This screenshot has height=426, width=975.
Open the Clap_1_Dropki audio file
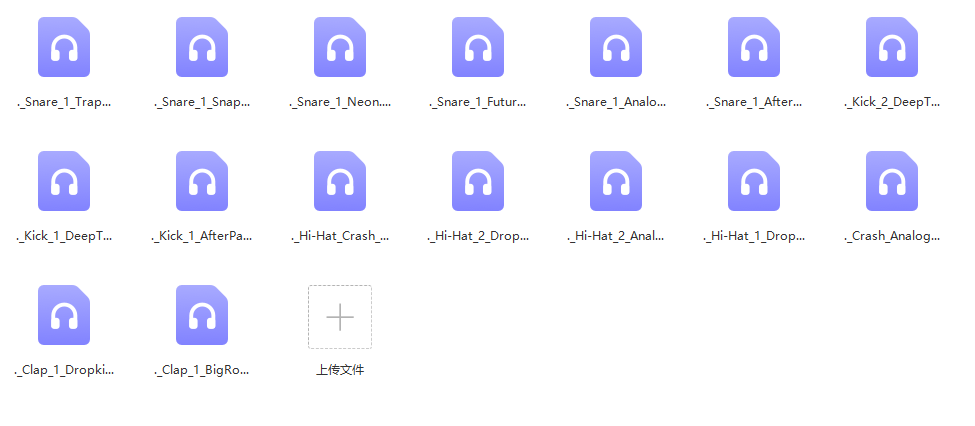tap(64, 317)
